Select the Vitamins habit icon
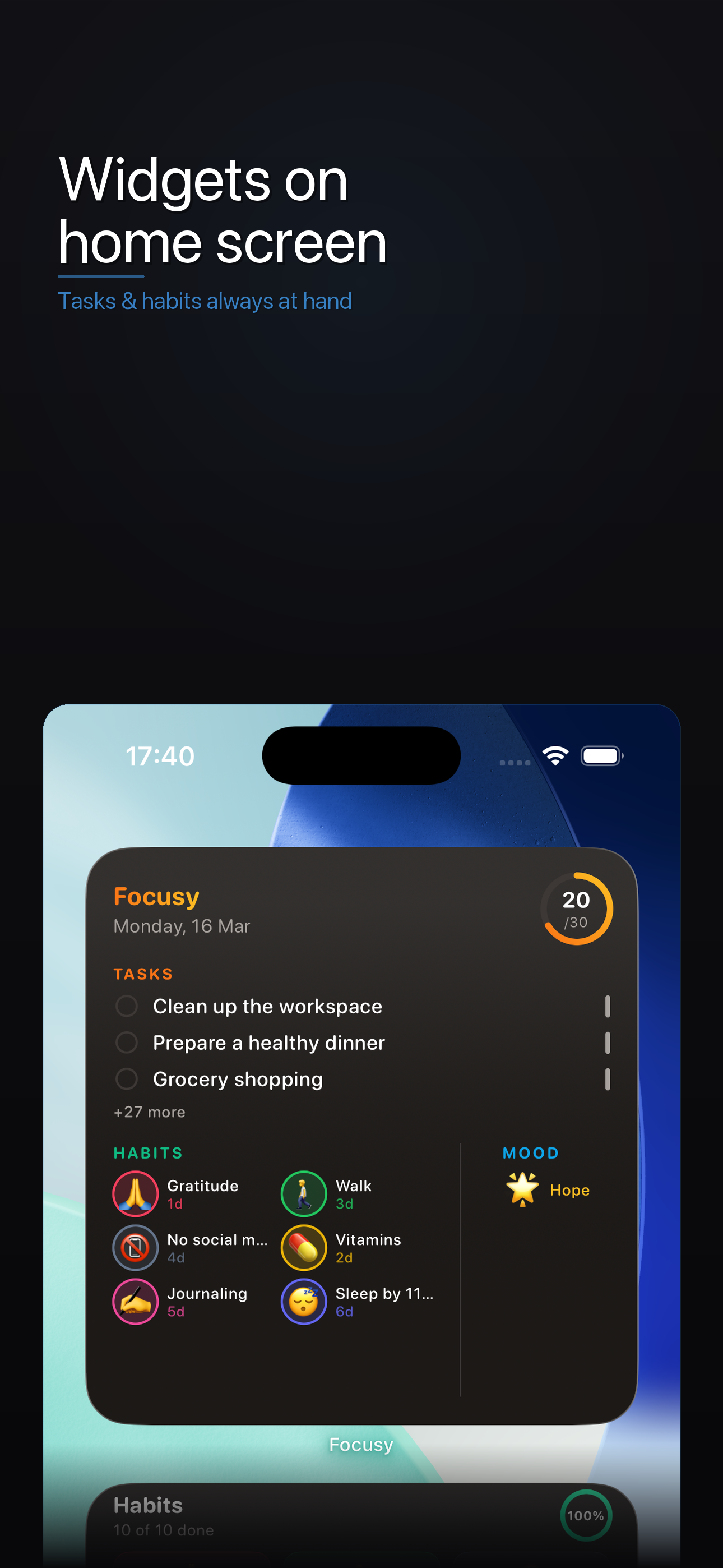This screenshot has height=1568, width=723. coord(303,1247)
